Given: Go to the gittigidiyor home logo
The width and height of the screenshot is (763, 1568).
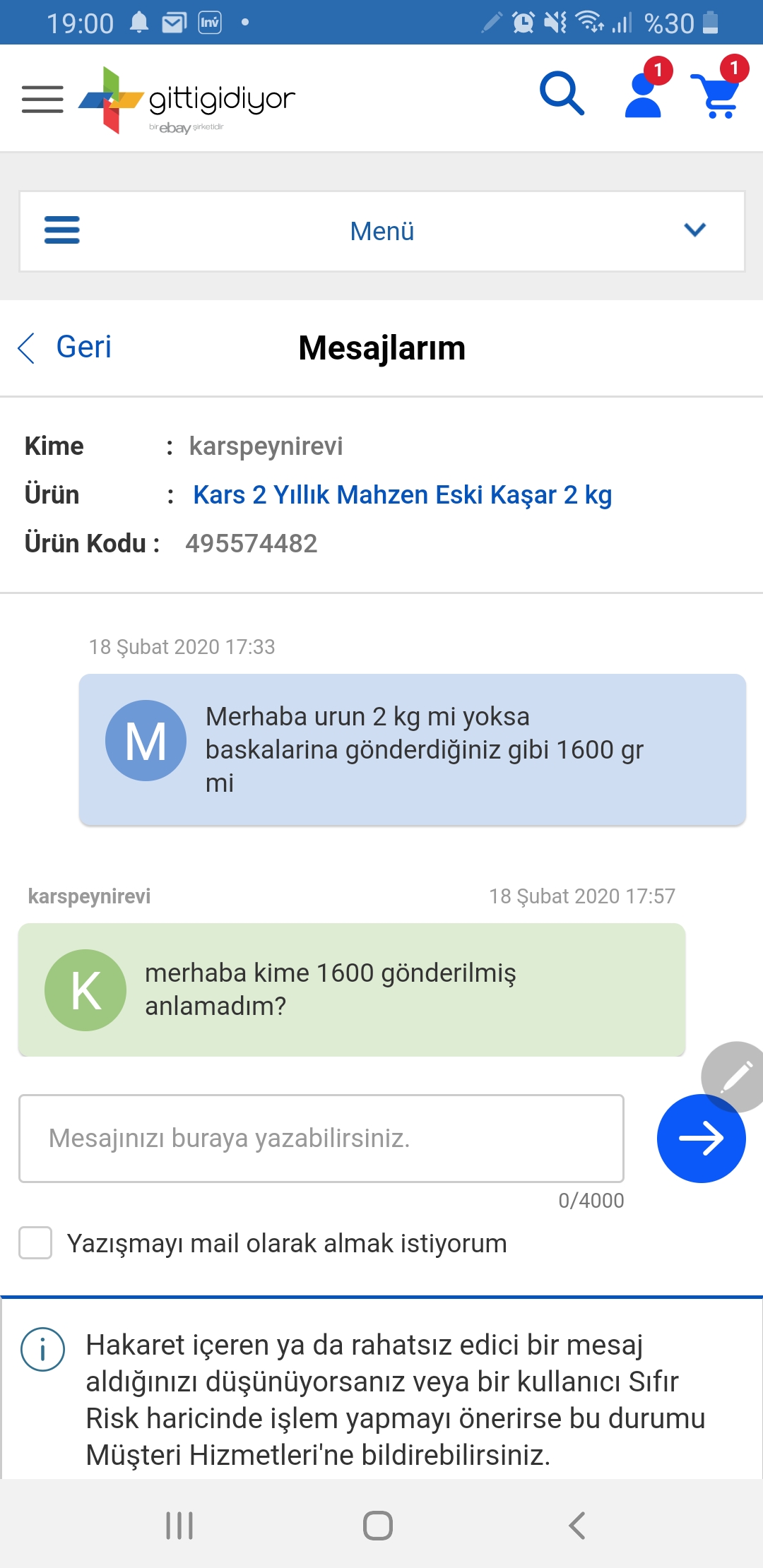Looking at the screenshot, I should [x=187, y=100].
